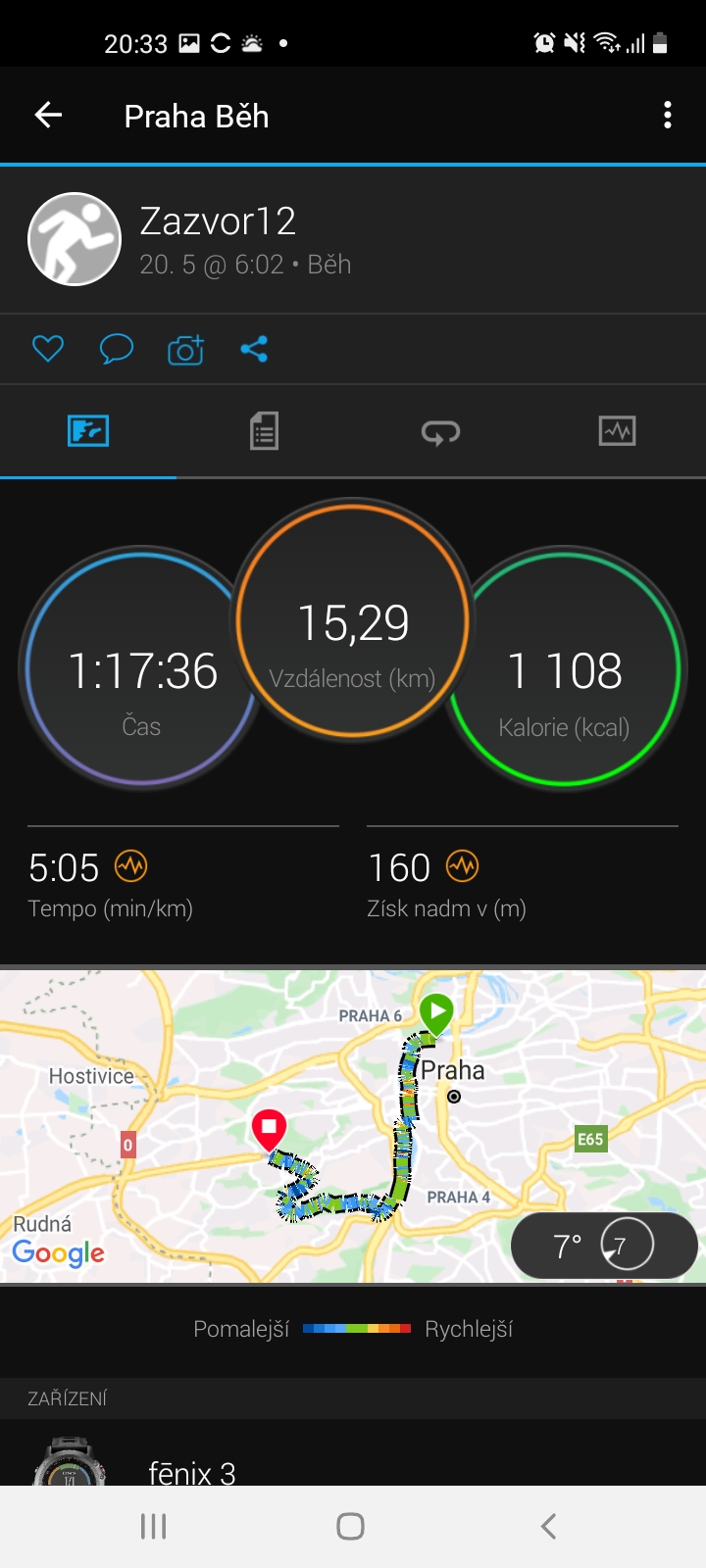Screen dimensions: 706x1568
Task: Go back using the app bar arrow
Action: click(48, 116)
